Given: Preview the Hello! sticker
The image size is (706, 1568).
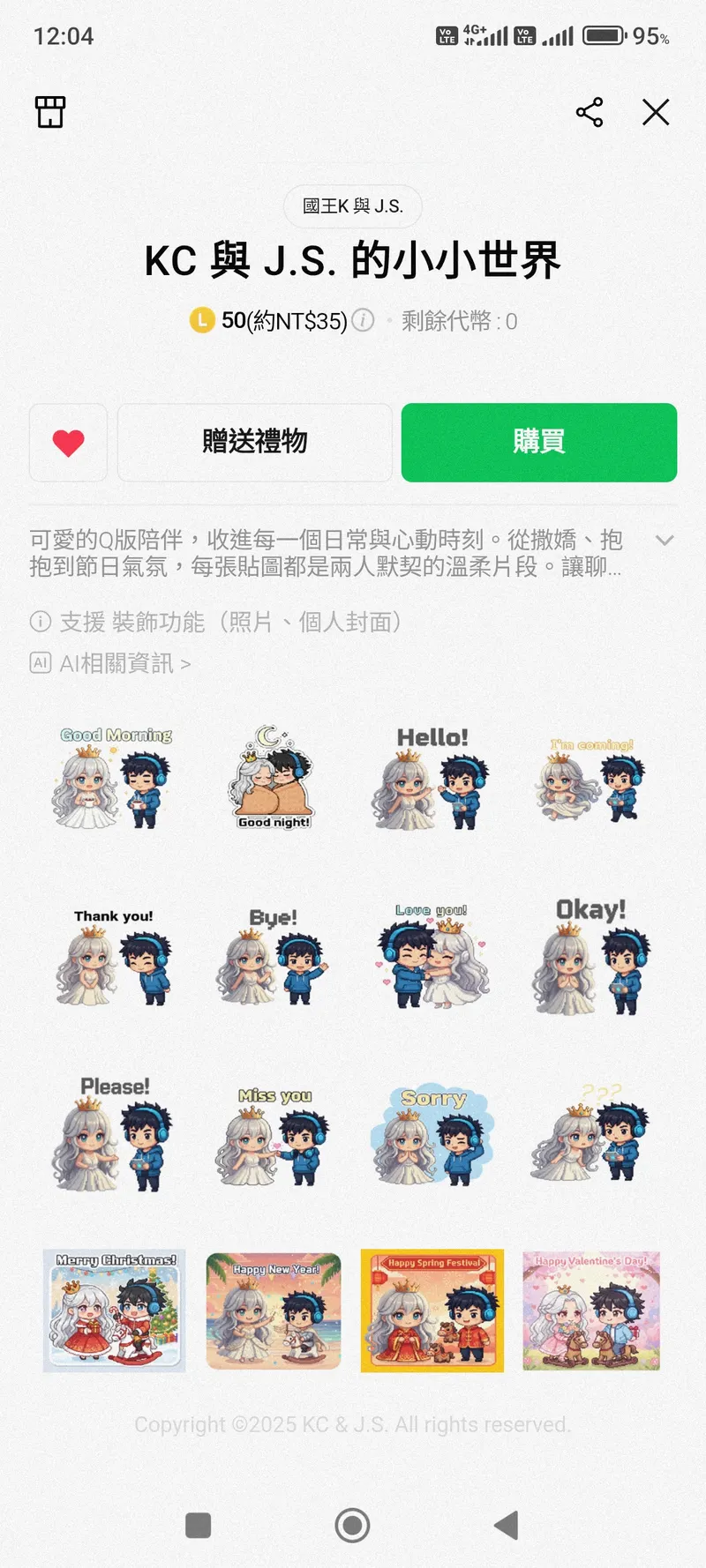Looking at the screenshot, I should pos(432,778).
